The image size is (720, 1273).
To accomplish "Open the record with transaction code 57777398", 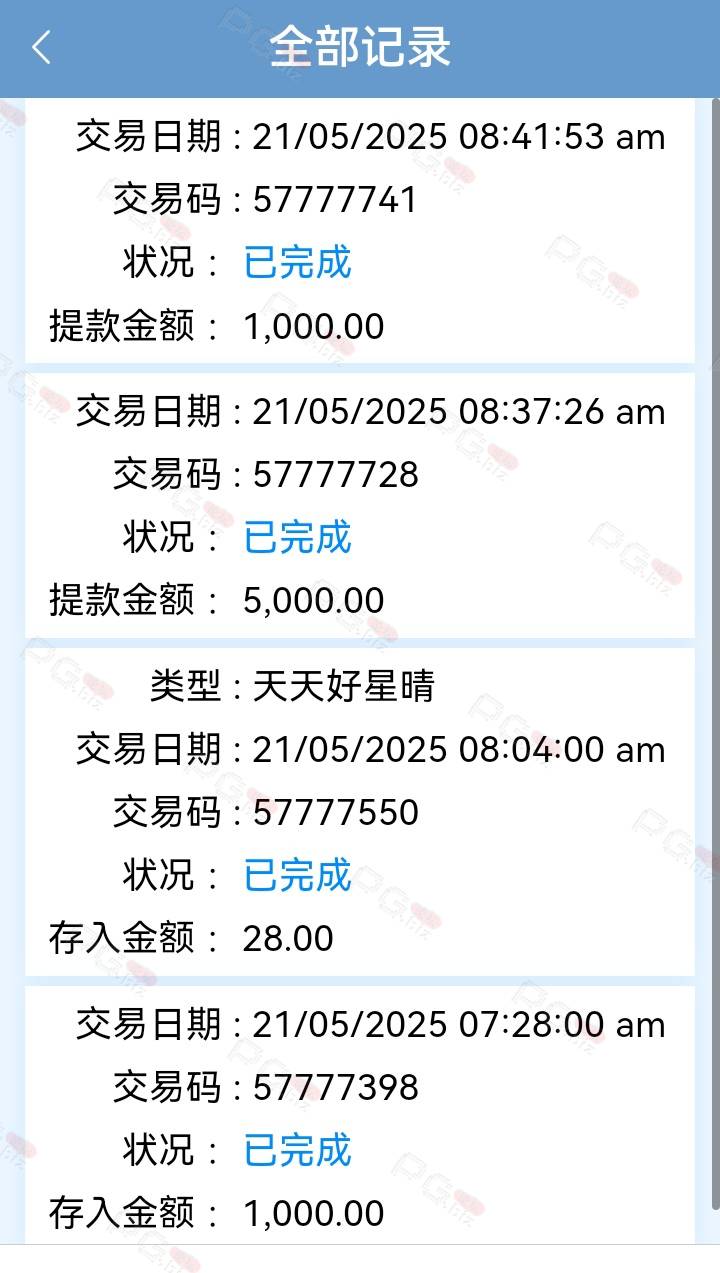I will coord(359,1116).
